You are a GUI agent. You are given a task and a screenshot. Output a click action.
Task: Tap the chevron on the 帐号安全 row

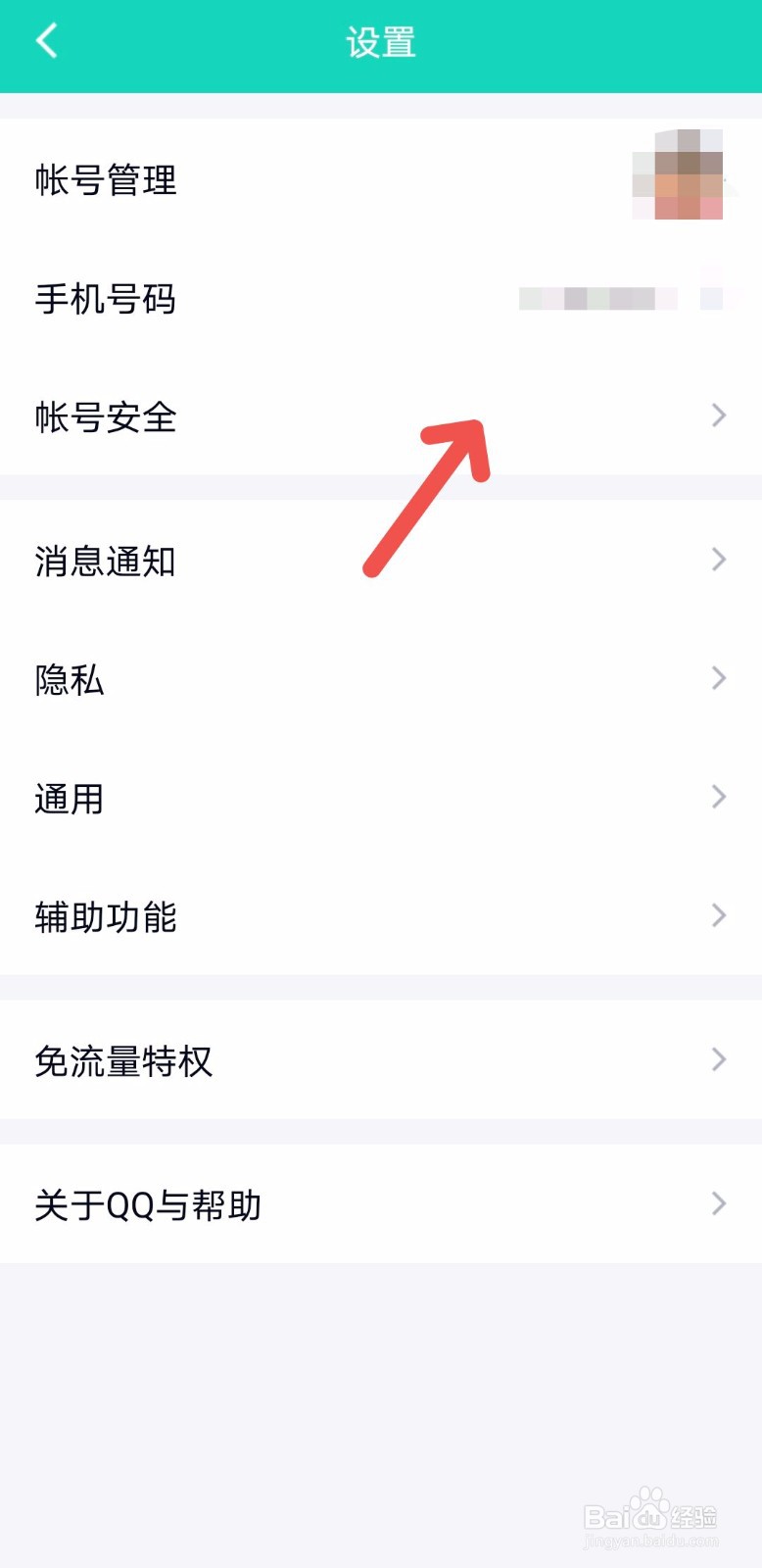718,416
